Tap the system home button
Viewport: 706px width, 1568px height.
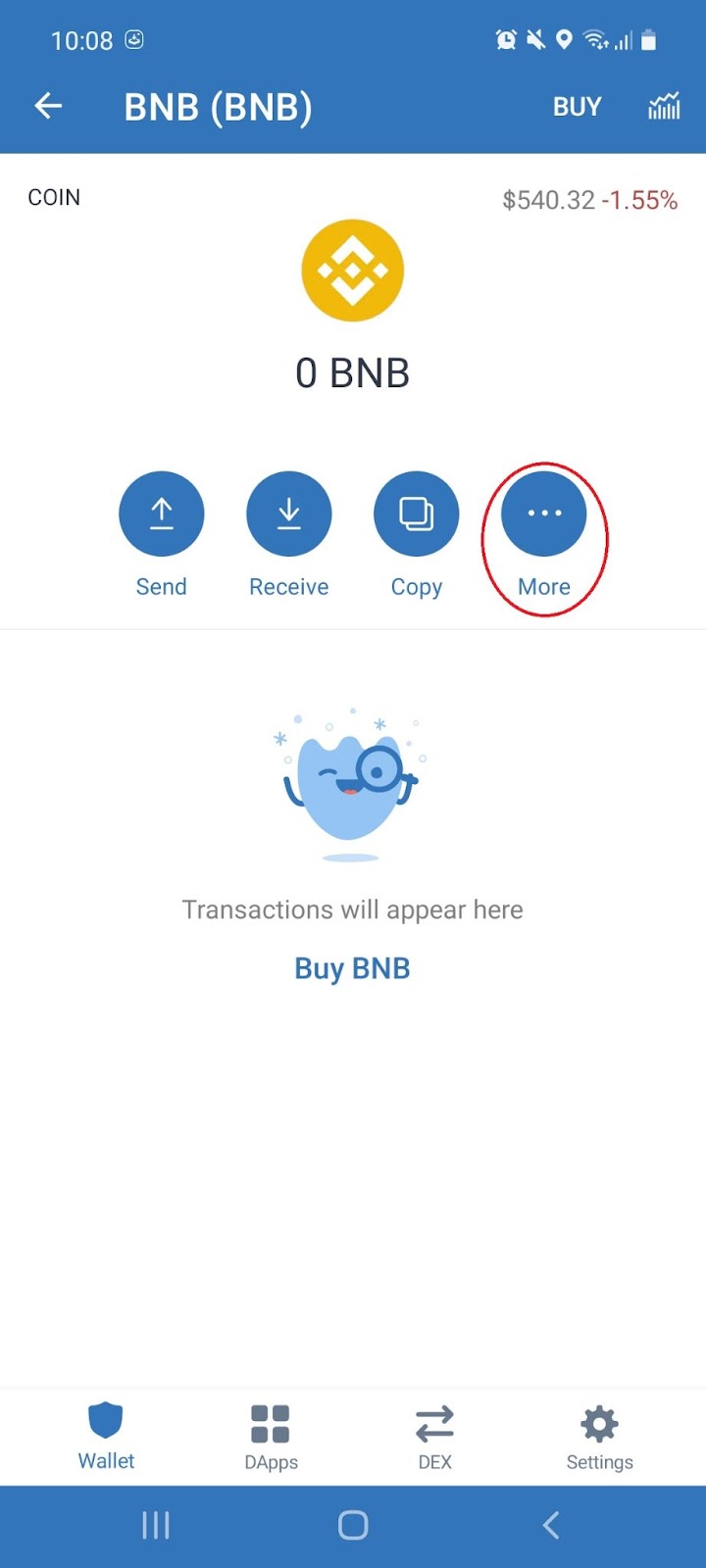point(353,1525)
